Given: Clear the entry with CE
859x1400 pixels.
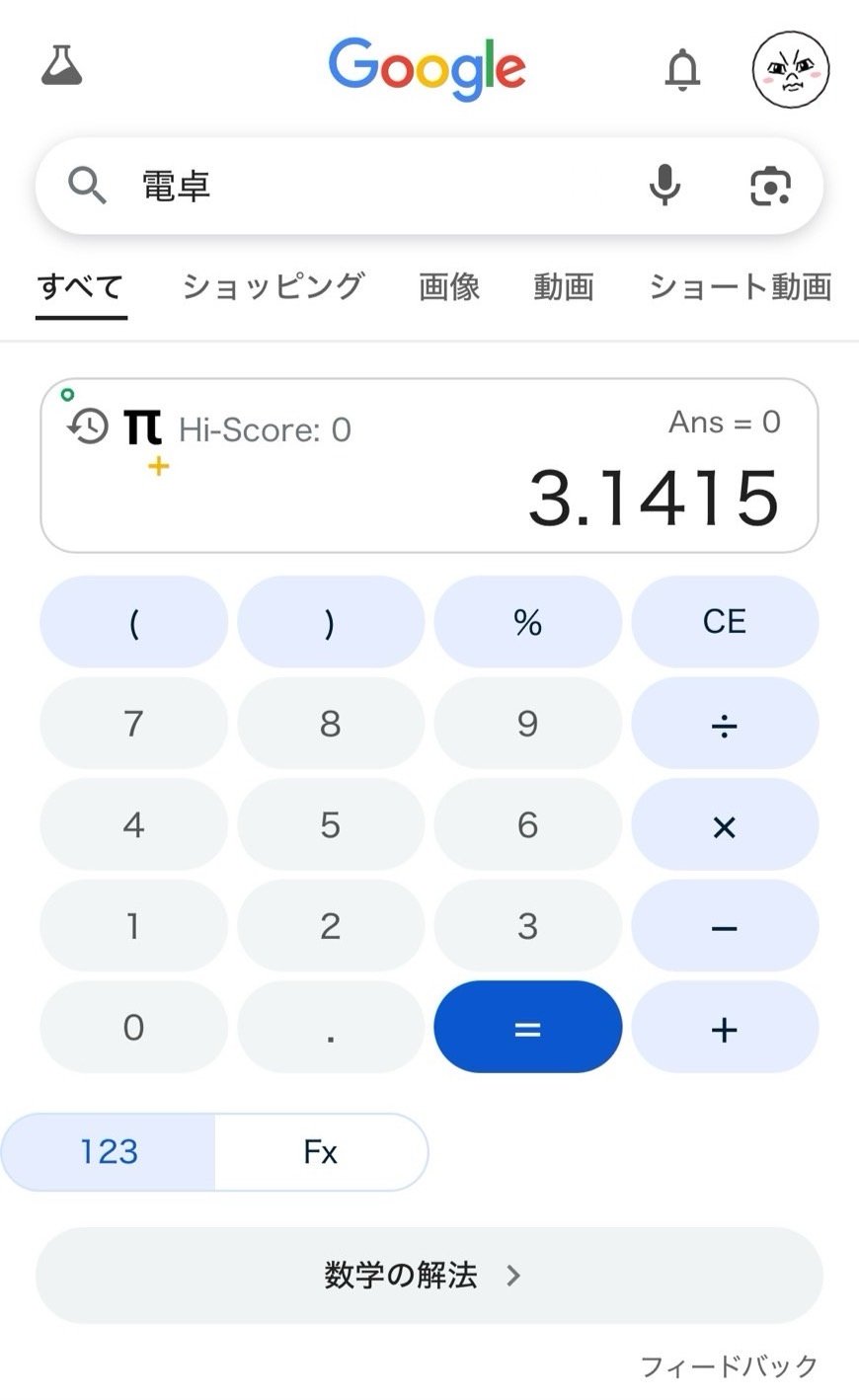Looking at the screenshot, I should pos(724,622).
